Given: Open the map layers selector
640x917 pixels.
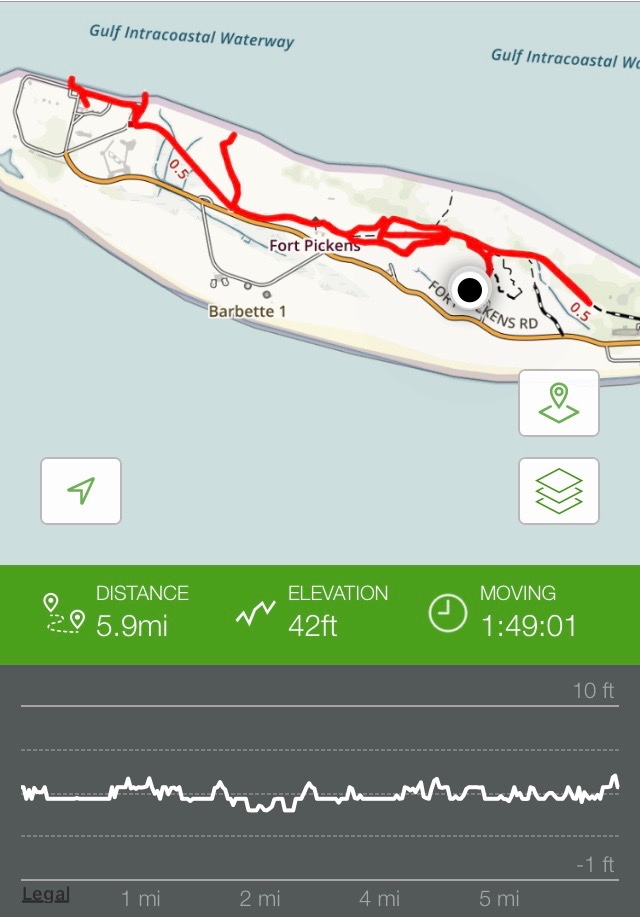Looking at the screenshot, I should click(559, 491).
